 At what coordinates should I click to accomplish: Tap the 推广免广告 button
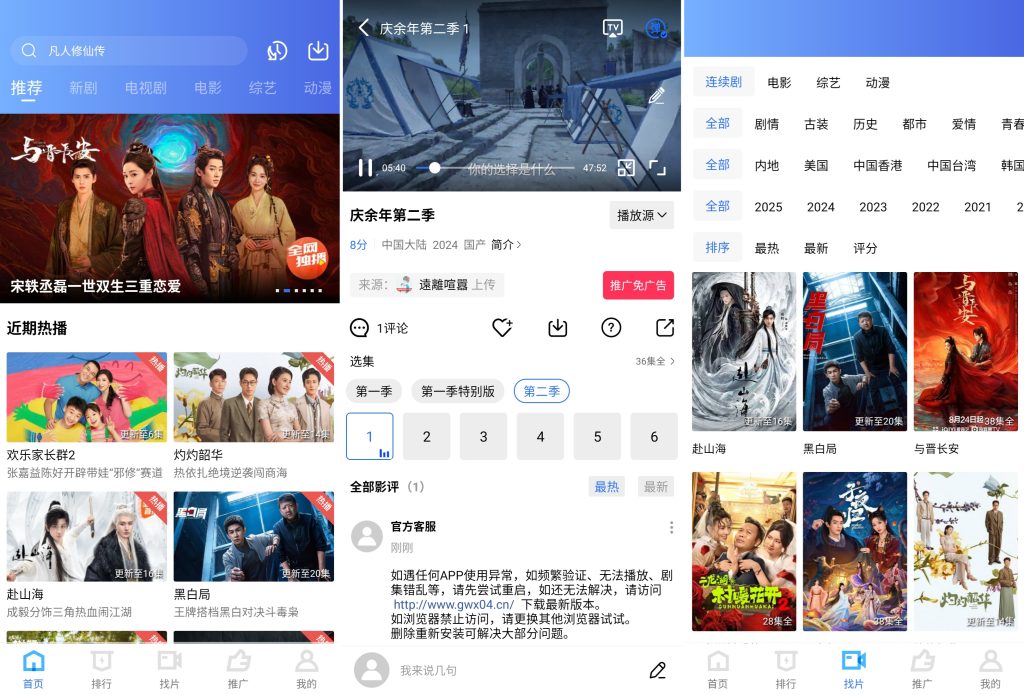point(638,285)
